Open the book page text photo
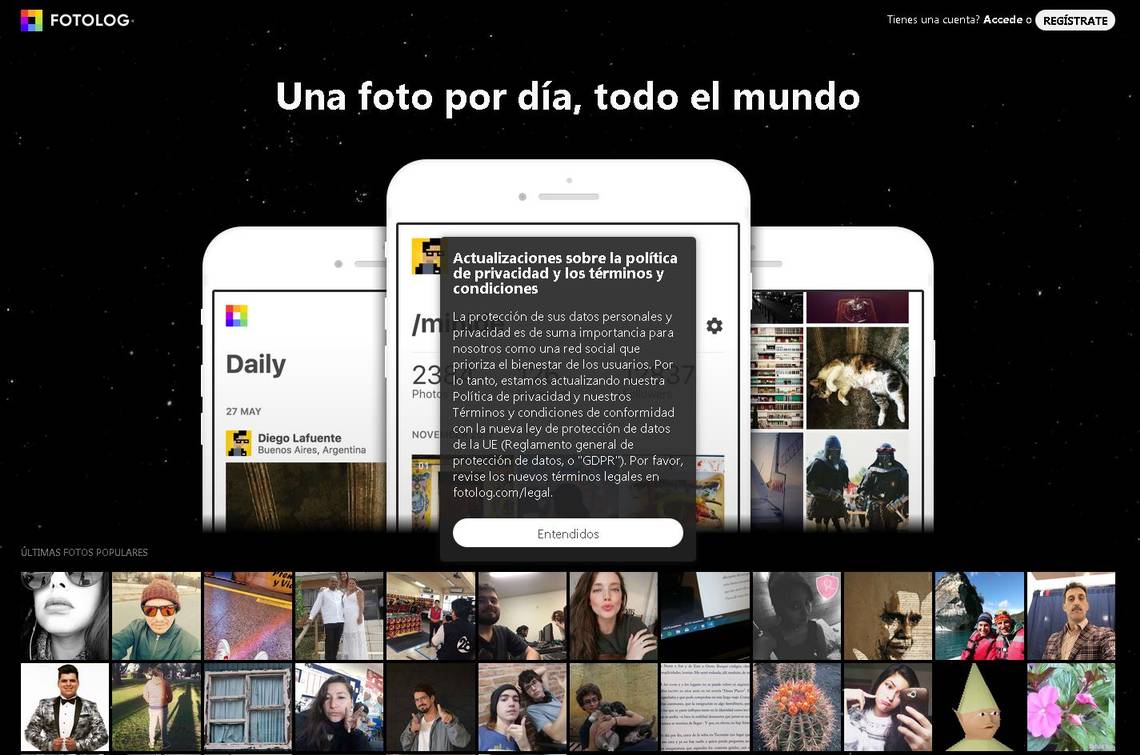Image resolution: width=1140 pixels, height=755 pixels. (x=704, y=707)
